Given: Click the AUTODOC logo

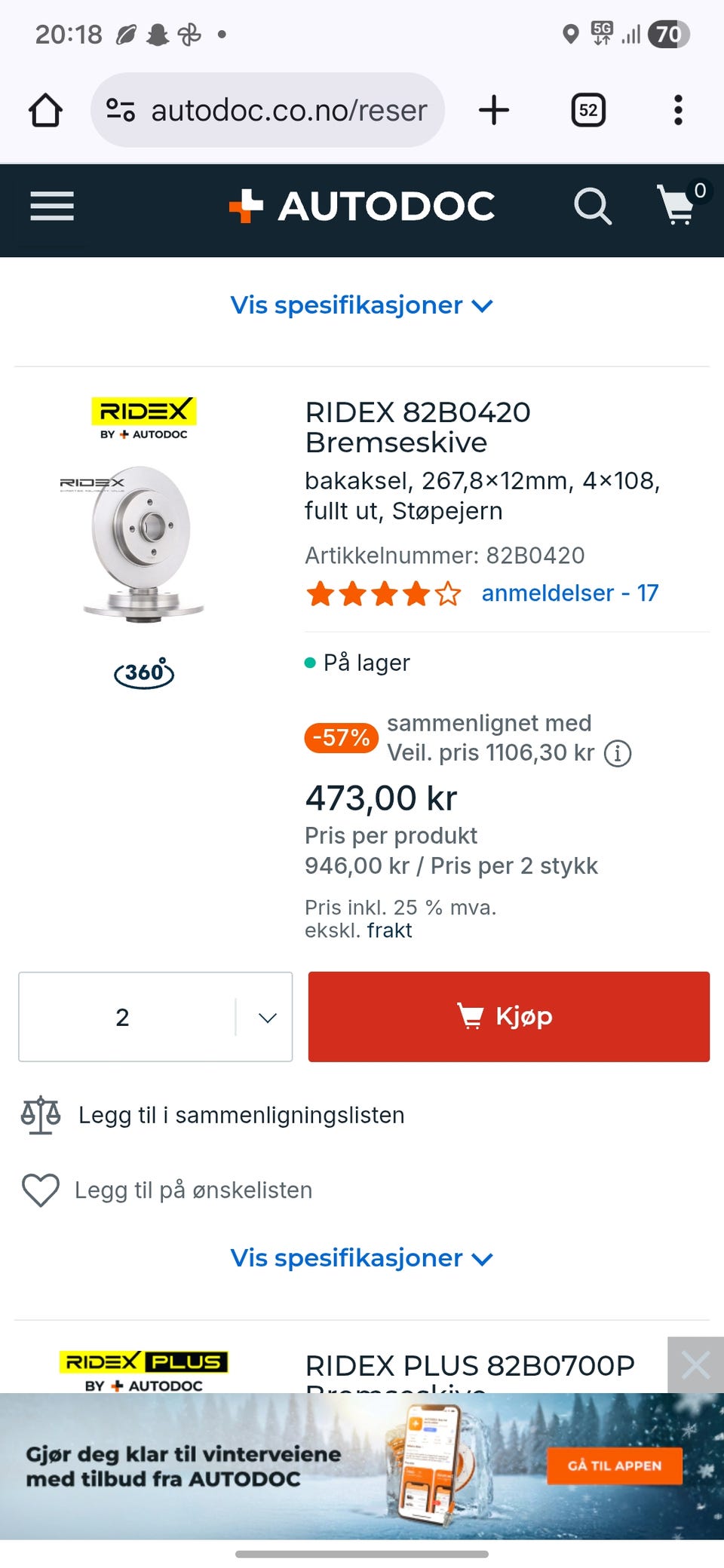Looking at the screenshot, I should click(362, 205).
